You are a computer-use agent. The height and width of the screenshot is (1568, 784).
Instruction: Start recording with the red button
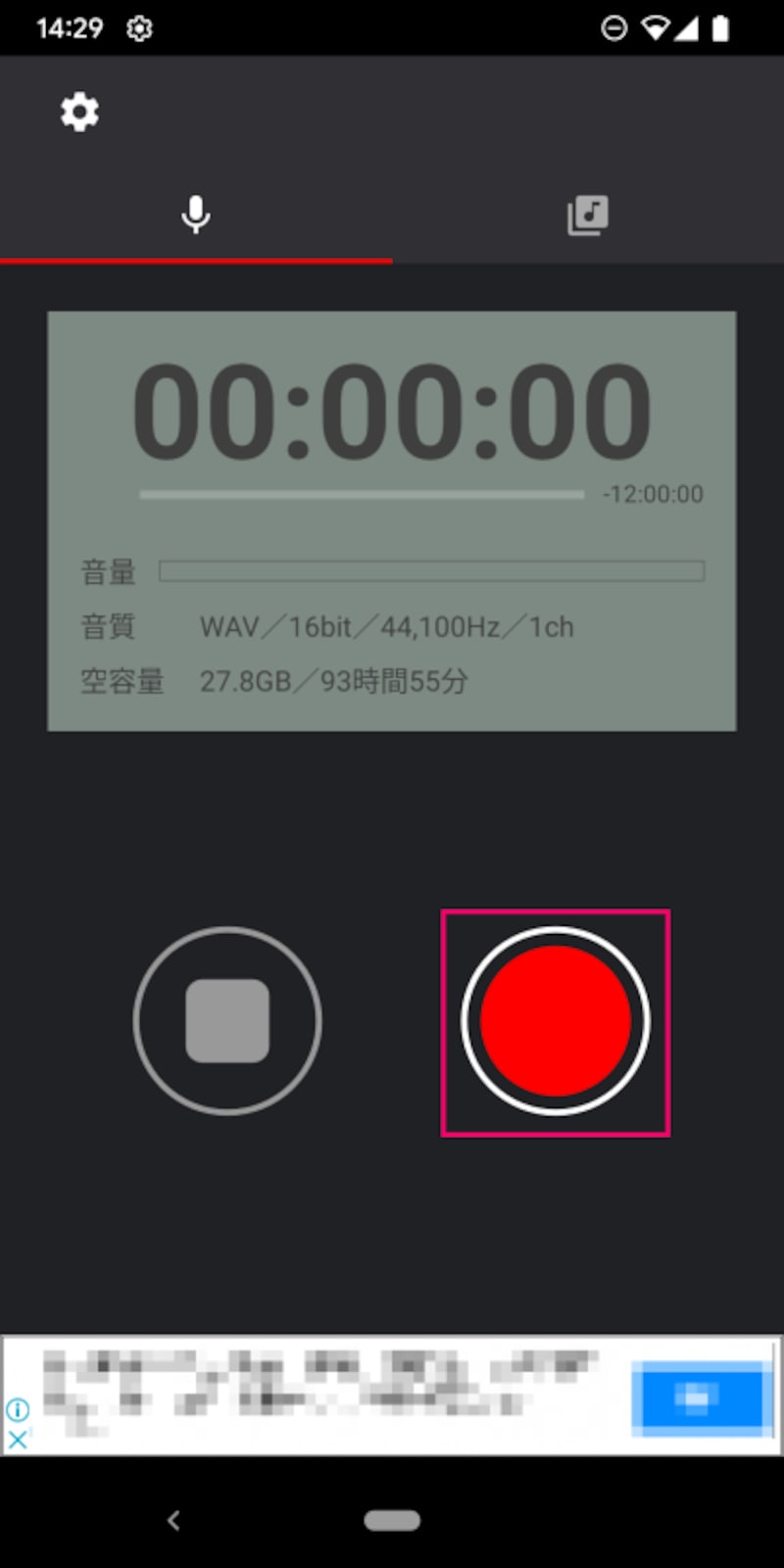point(556,1021)
